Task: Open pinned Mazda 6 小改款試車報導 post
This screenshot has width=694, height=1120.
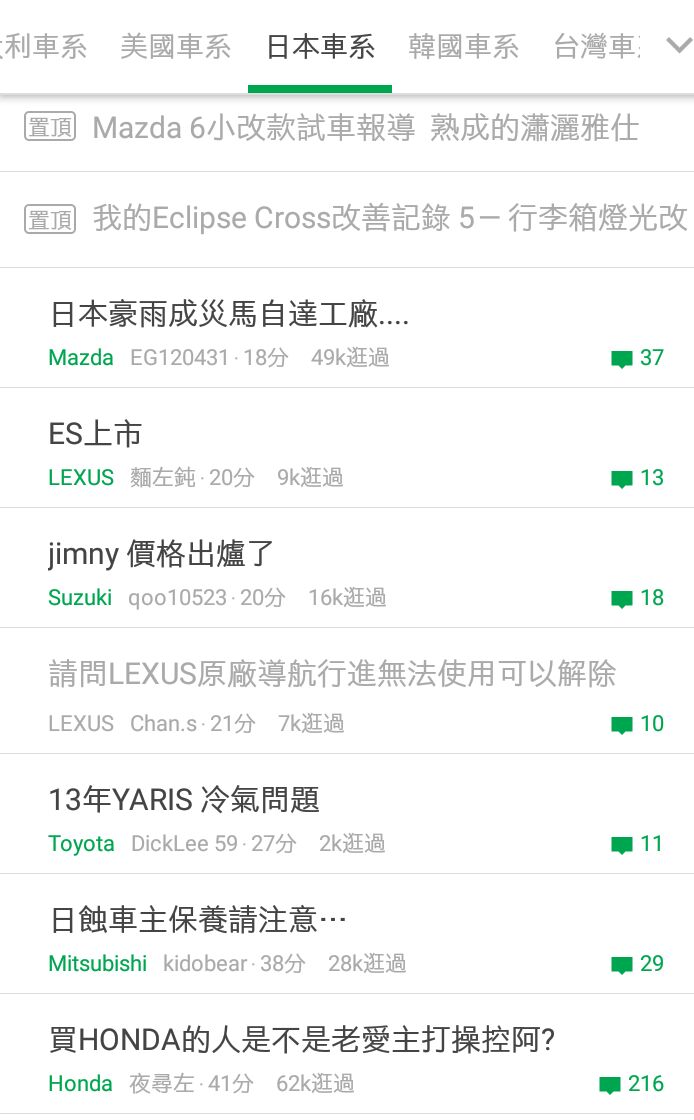Action: pos(347,129)
